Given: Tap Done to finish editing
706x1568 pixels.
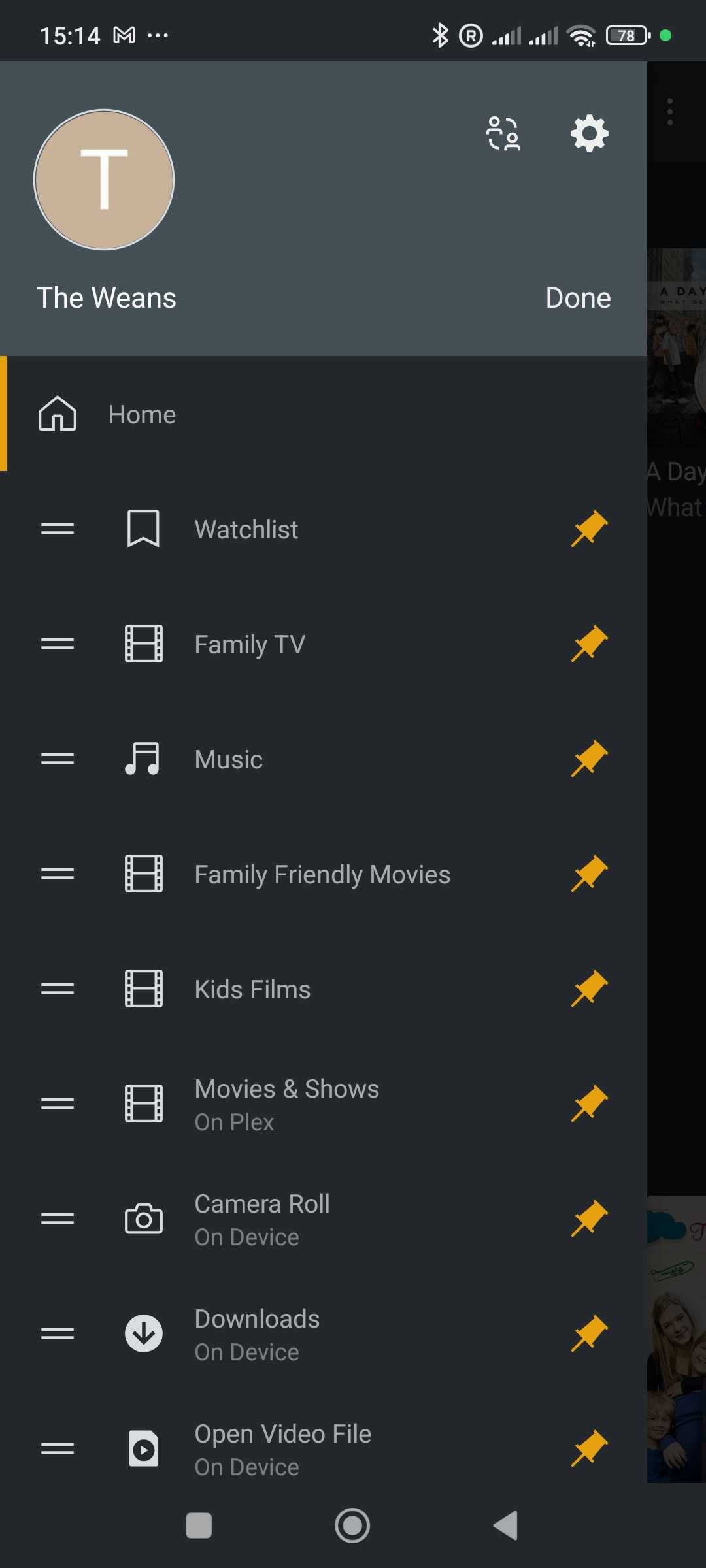Looking at the screenshot, I should (x=578, y=298).
